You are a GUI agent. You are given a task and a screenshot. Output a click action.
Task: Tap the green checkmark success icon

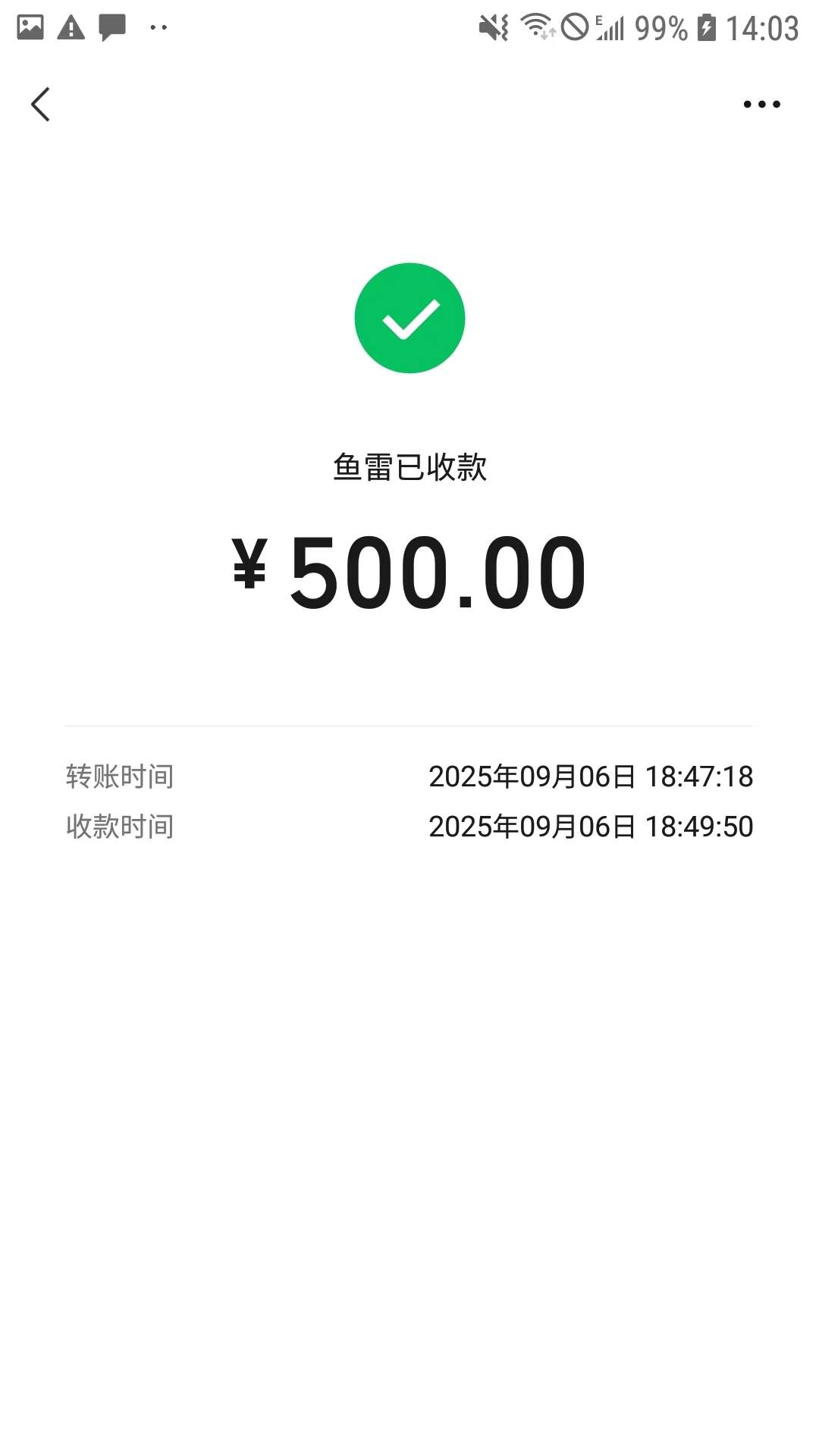coord(409,318)
